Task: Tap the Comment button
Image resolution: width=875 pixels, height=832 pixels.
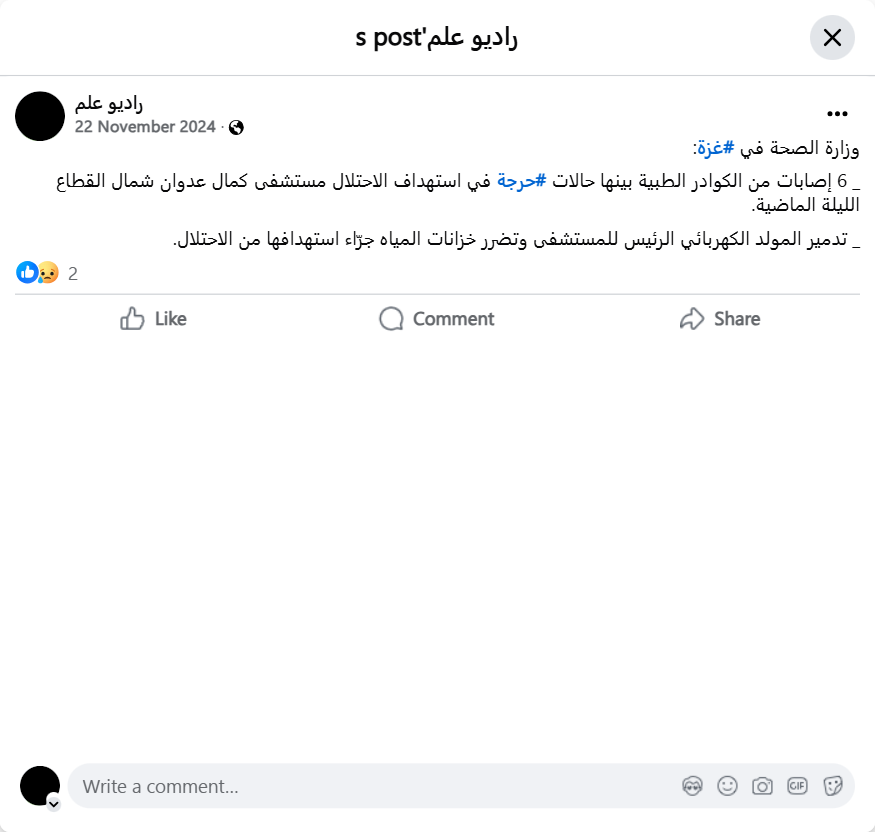Action: click(x=437, y=319)
